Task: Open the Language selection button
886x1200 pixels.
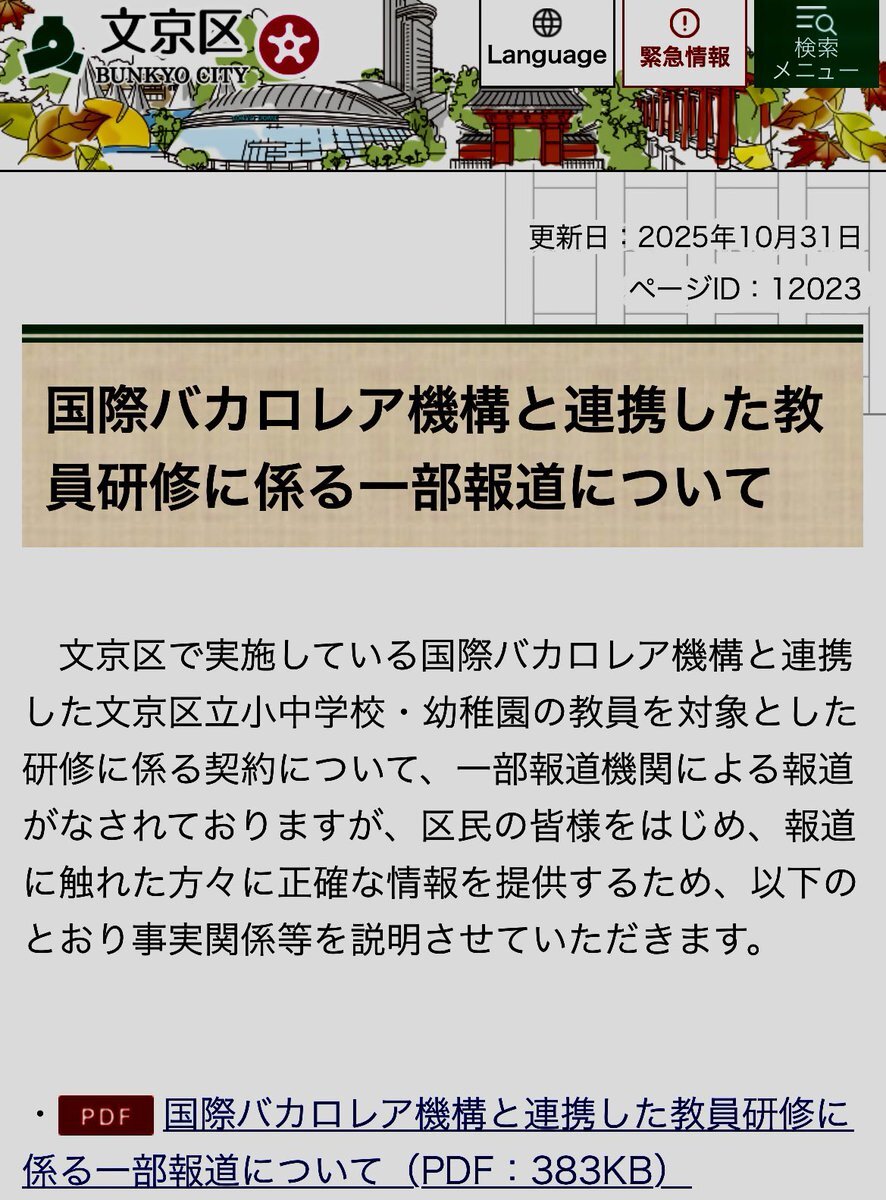Action: [546, 40]
